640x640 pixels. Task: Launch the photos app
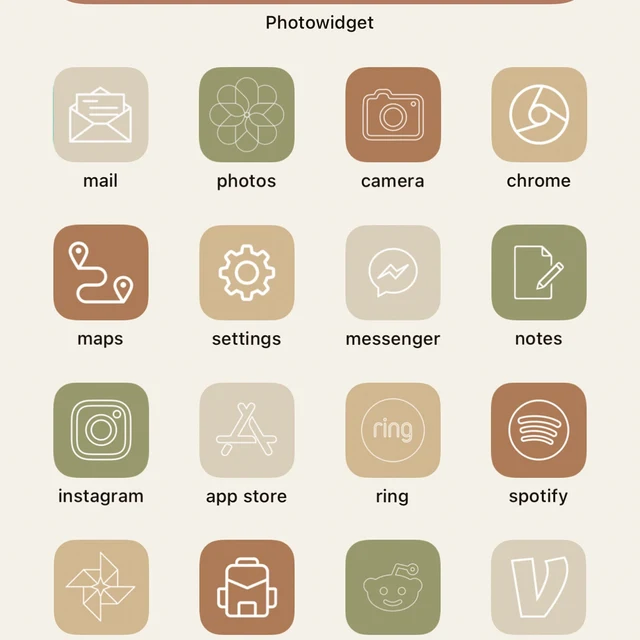coord(247,115)
